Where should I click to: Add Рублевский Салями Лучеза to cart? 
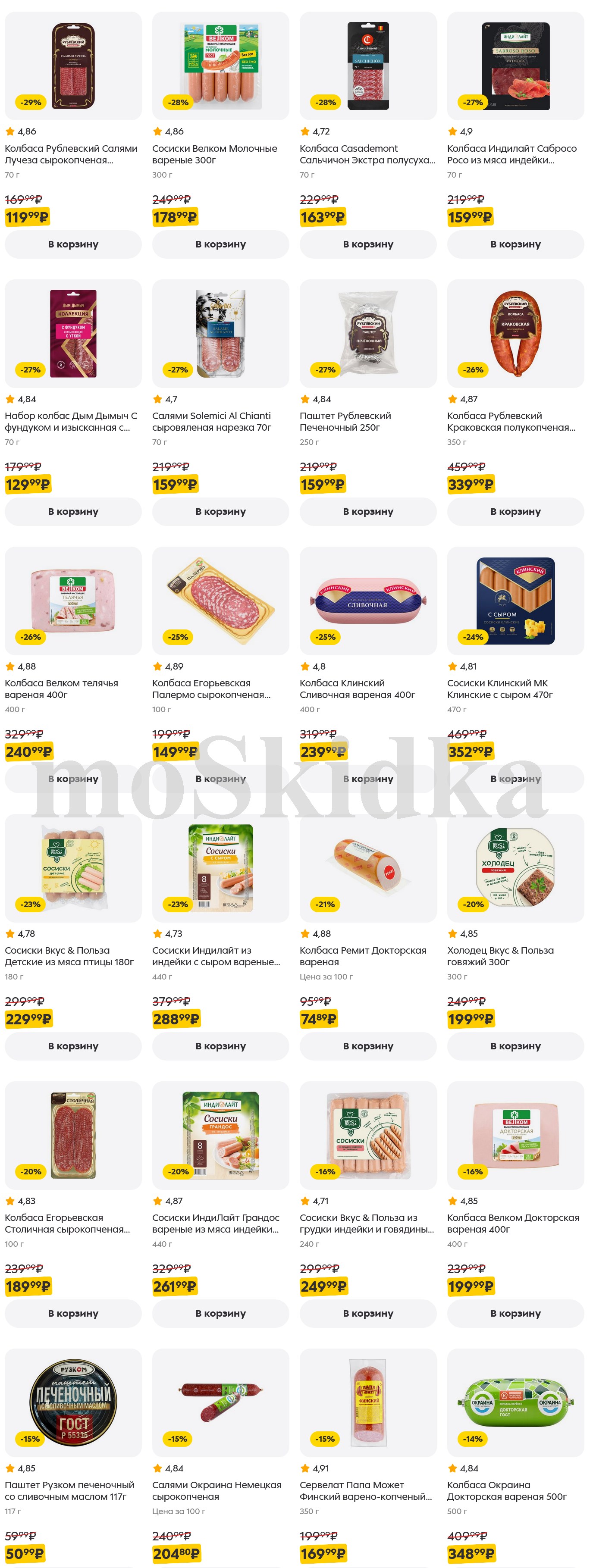click(73, 244)
